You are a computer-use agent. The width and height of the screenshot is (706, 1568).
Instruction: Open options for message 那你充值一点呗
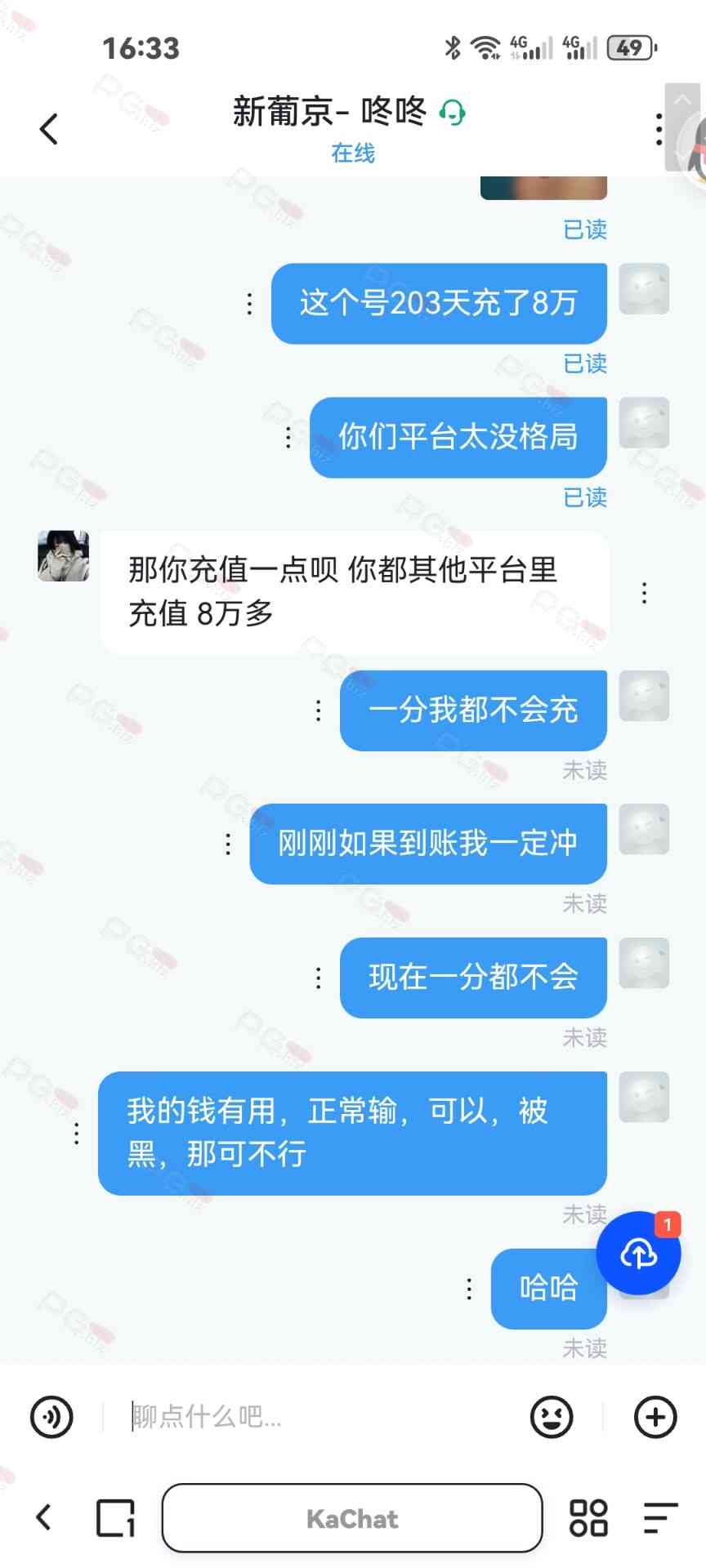[645, 593]
